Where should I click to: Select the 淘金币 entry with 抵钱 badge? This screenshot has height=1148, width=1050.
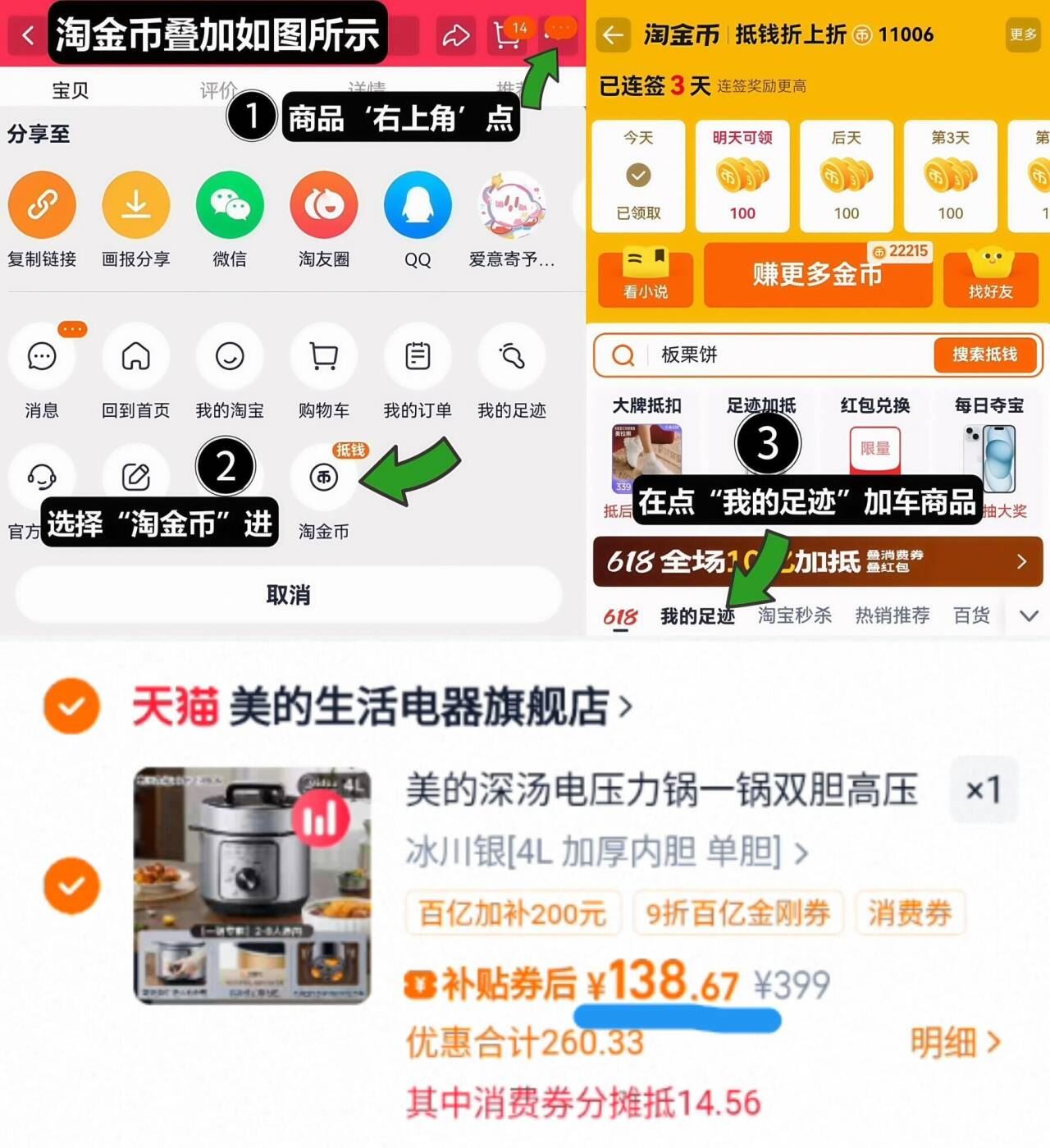(x=323, y=479)
